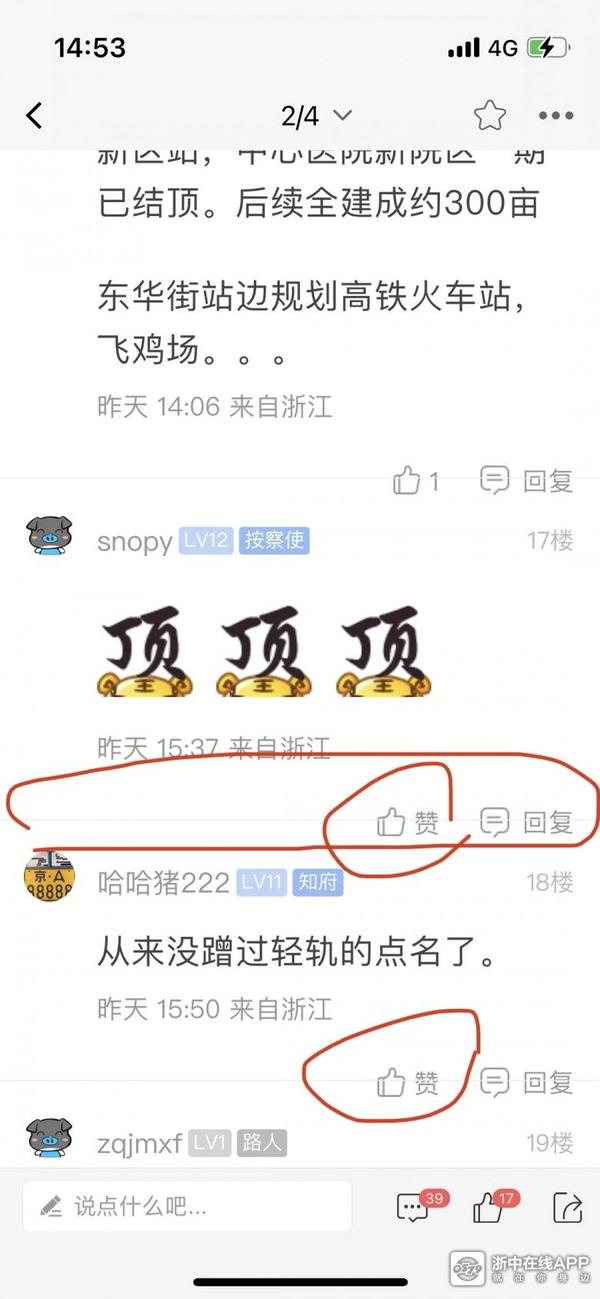Open the three-dot overflow menu

(x=556, y=116)
